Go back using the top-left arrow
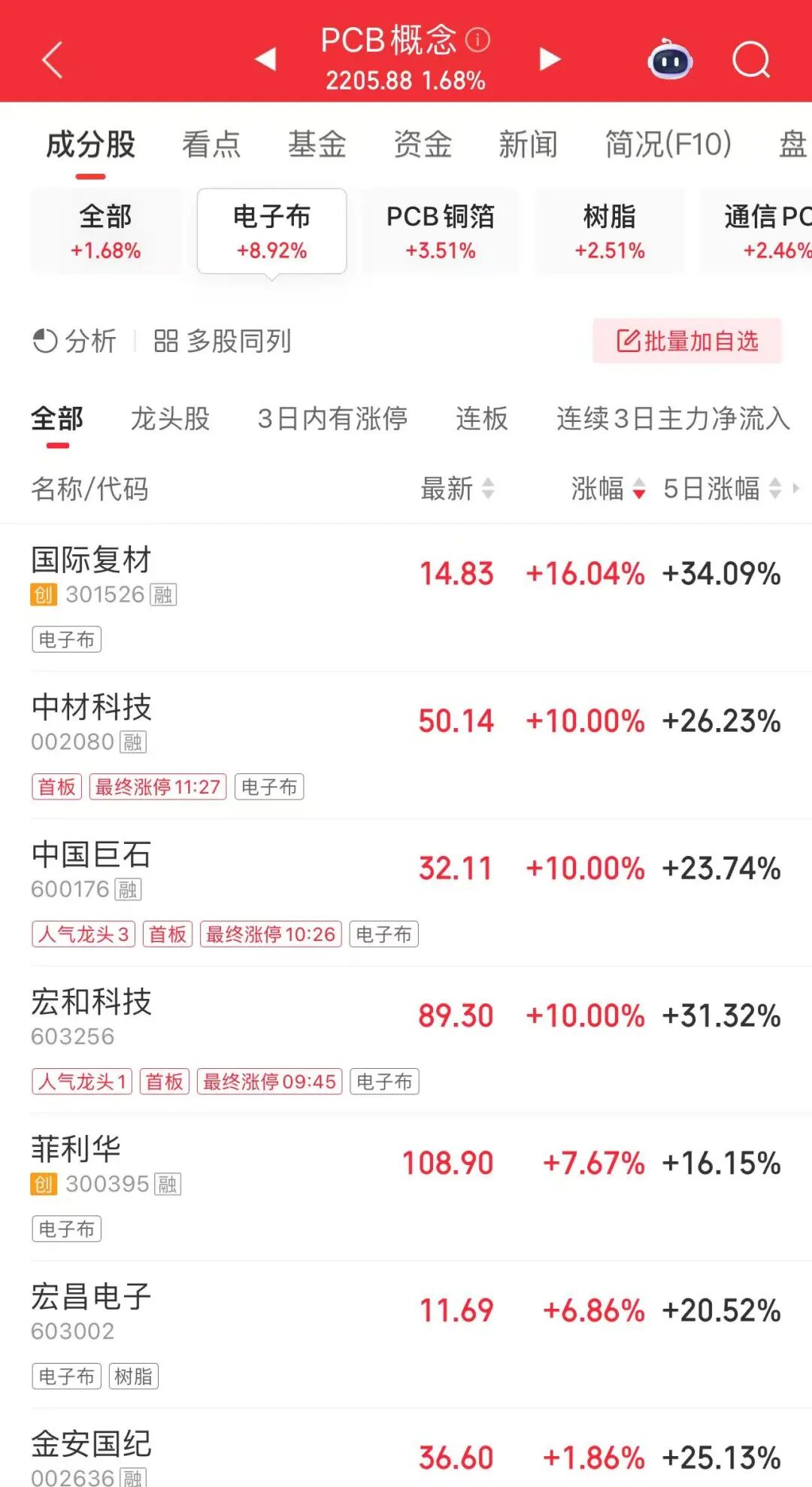Screen dimensions: 812x1487 [x=52, y=59]
